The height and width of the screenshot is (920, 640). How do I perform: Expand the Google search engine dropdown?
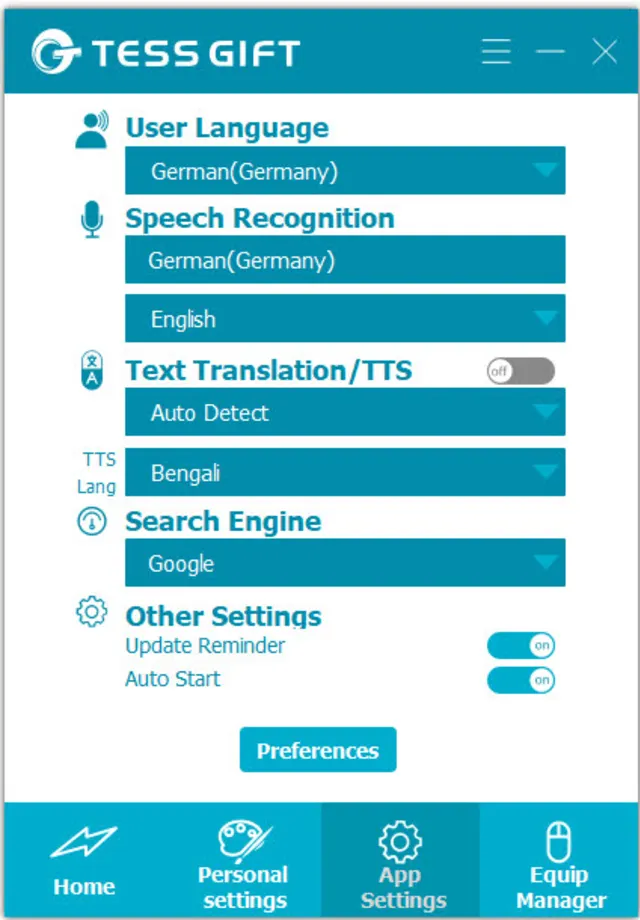(345, 563)
